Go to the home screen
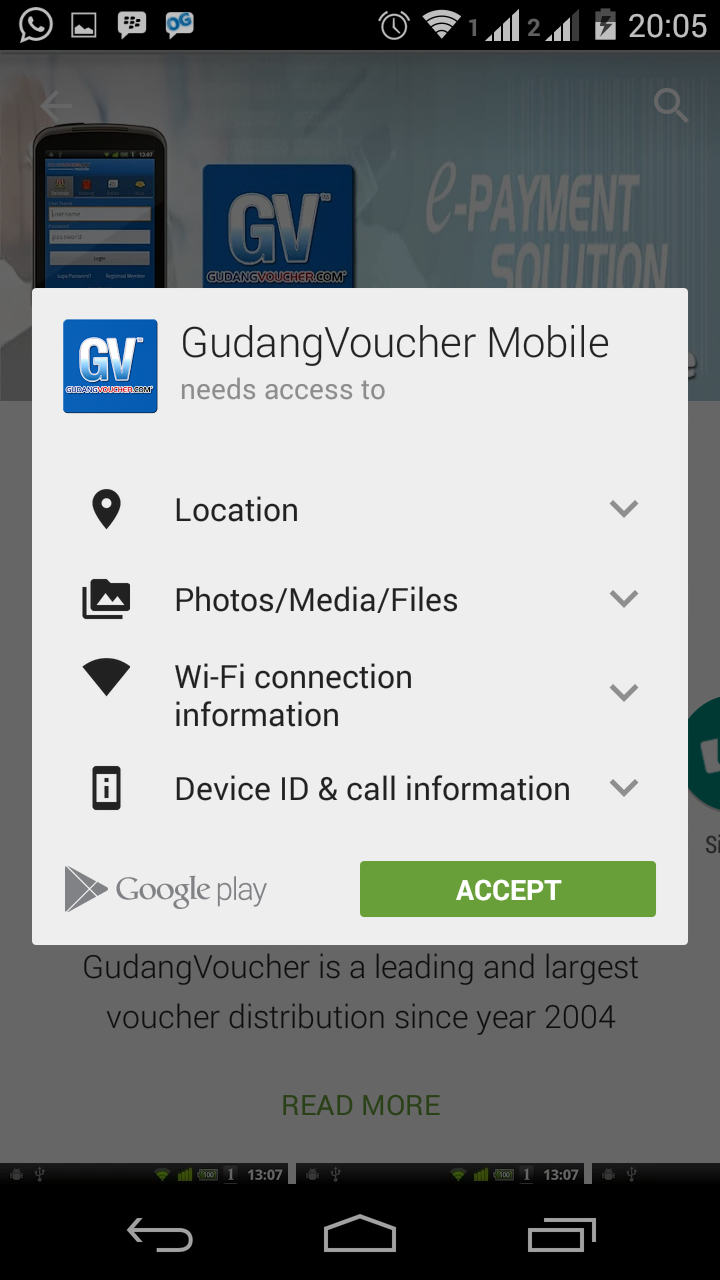 360,1235
